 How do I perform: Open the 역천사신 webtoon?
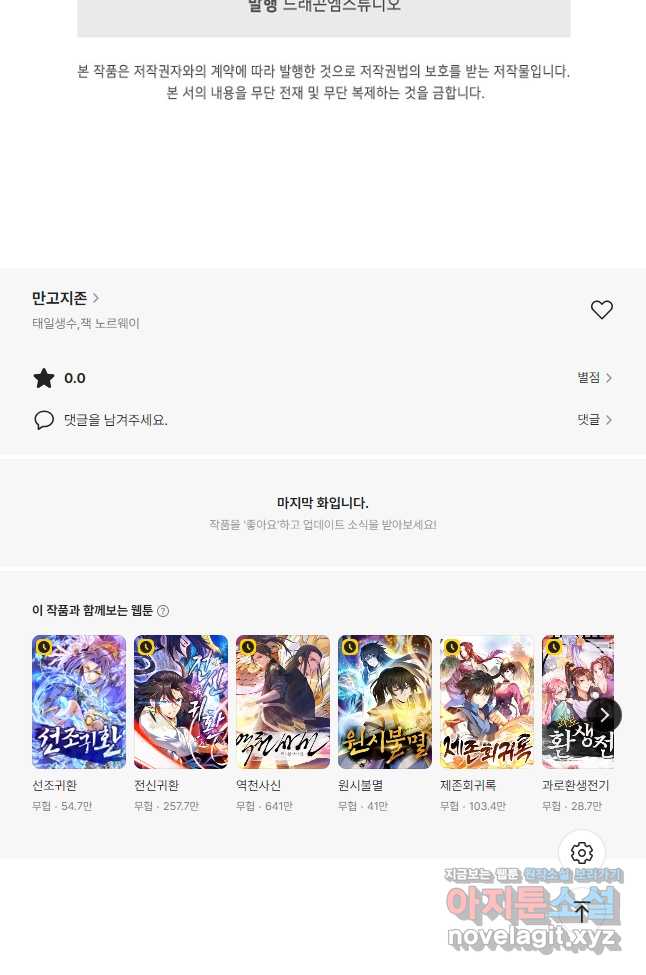(283, 702)
